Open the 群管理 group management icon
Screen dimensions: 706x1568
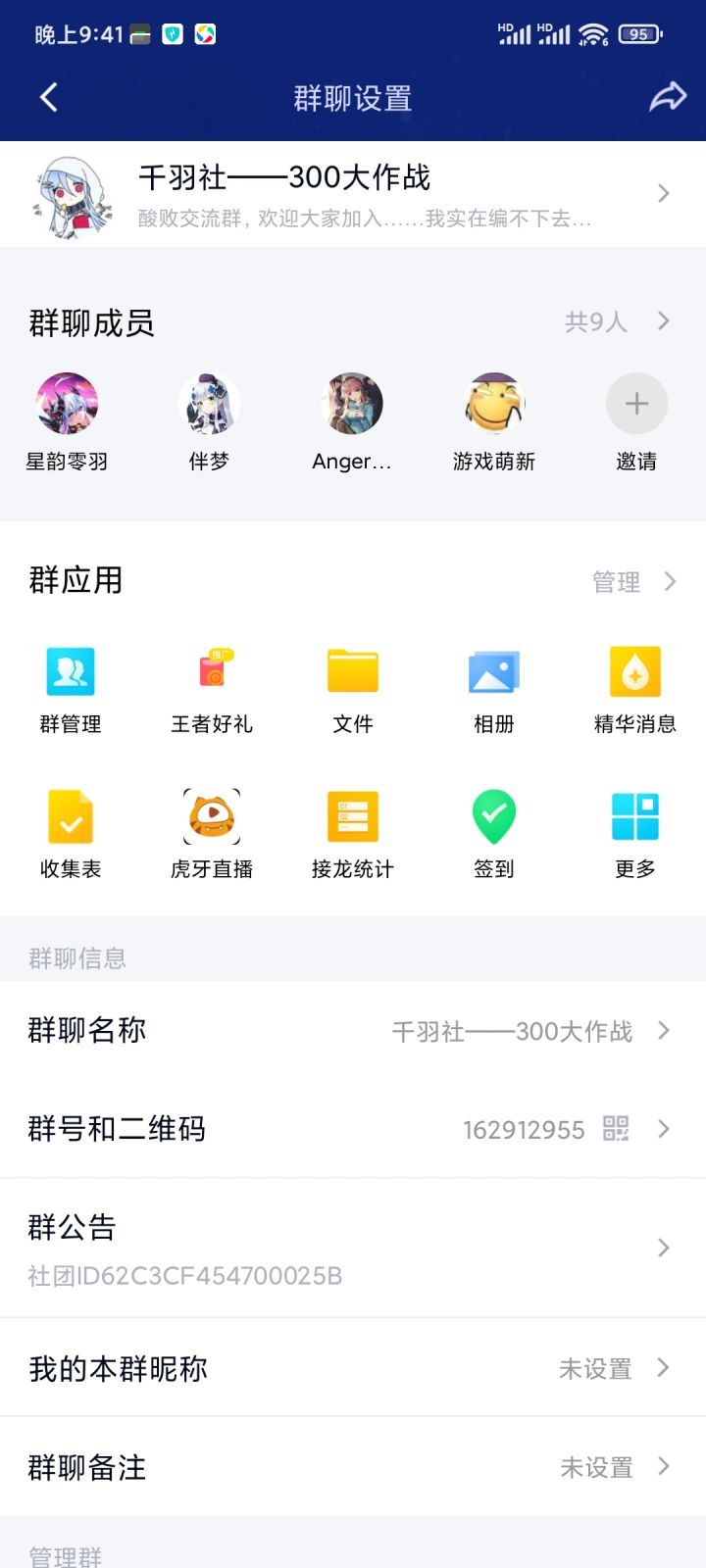71,686
